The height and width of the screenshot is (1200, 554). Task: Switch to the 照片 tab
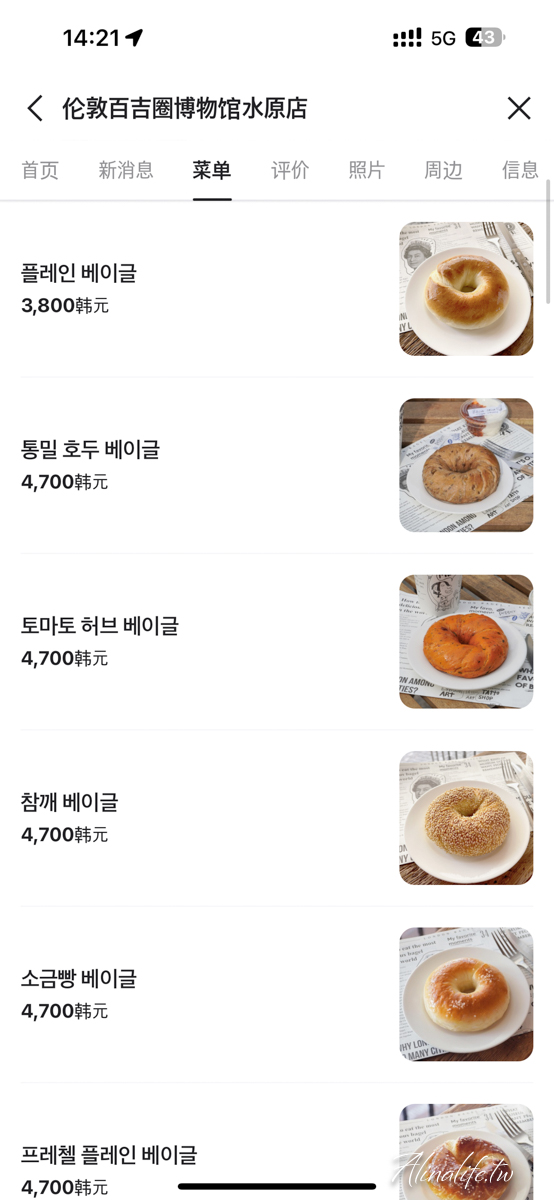coord(366,170)
